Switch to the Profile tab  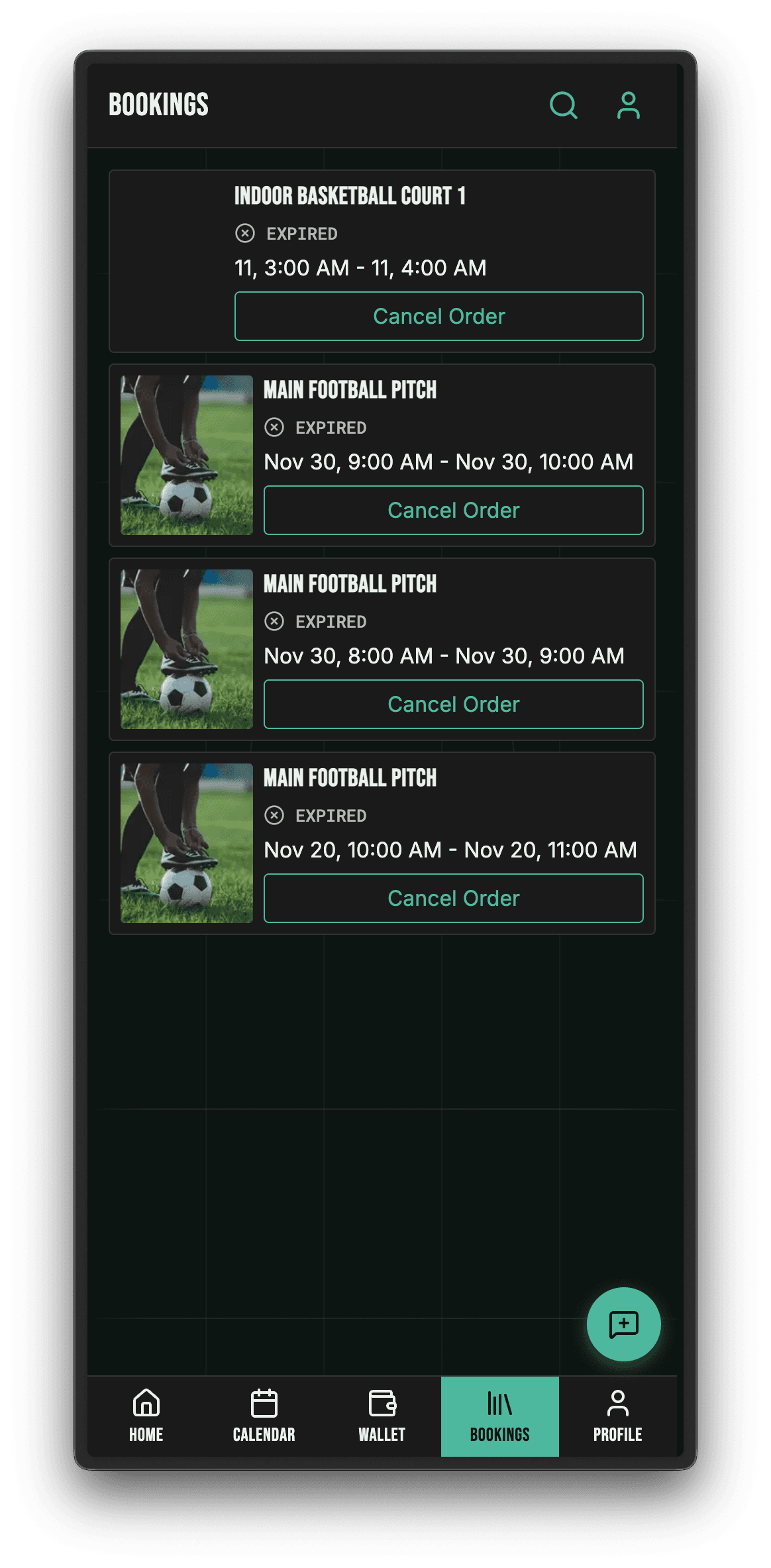pyautogui.click(x=617, y=1416)
